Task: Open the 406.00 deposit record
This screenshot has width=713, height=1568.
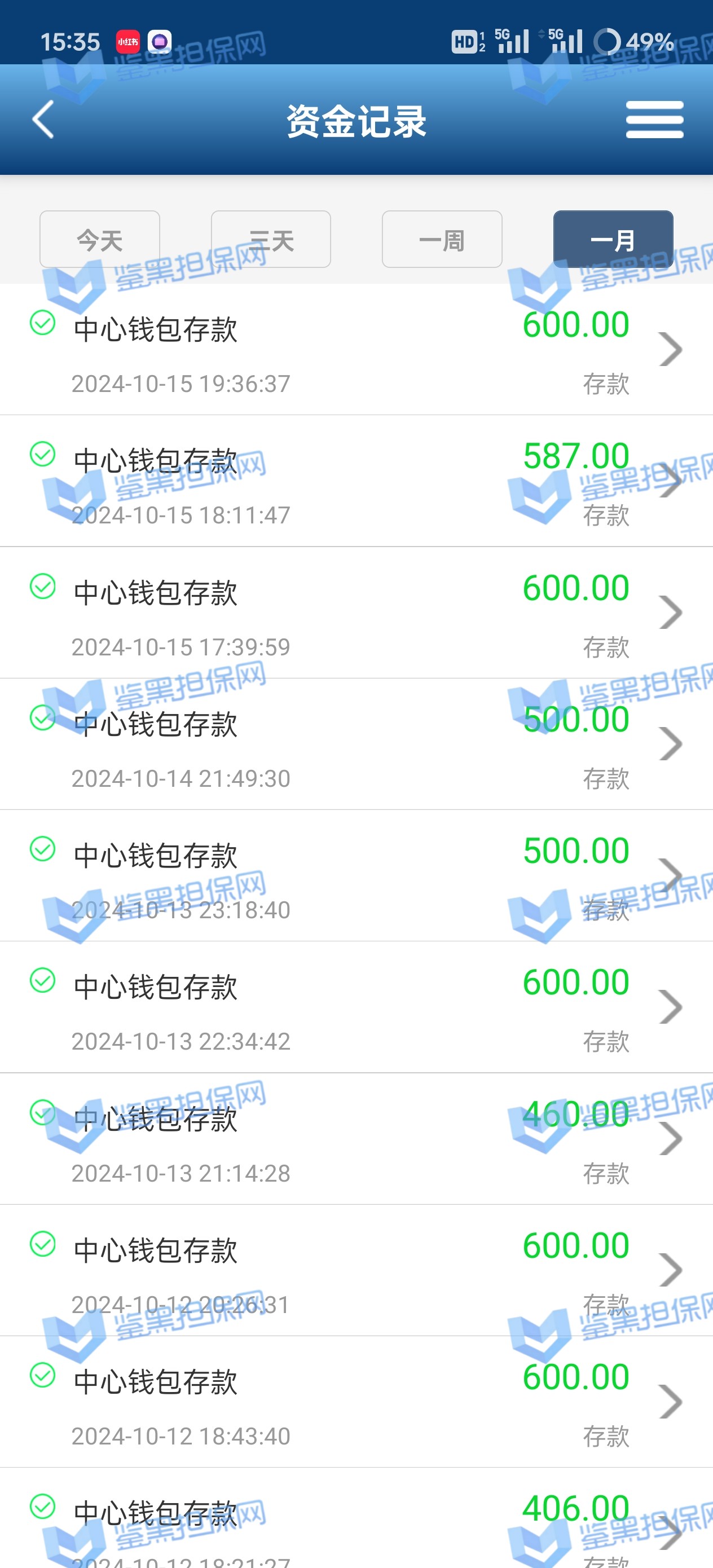Action: (356, 1522)
